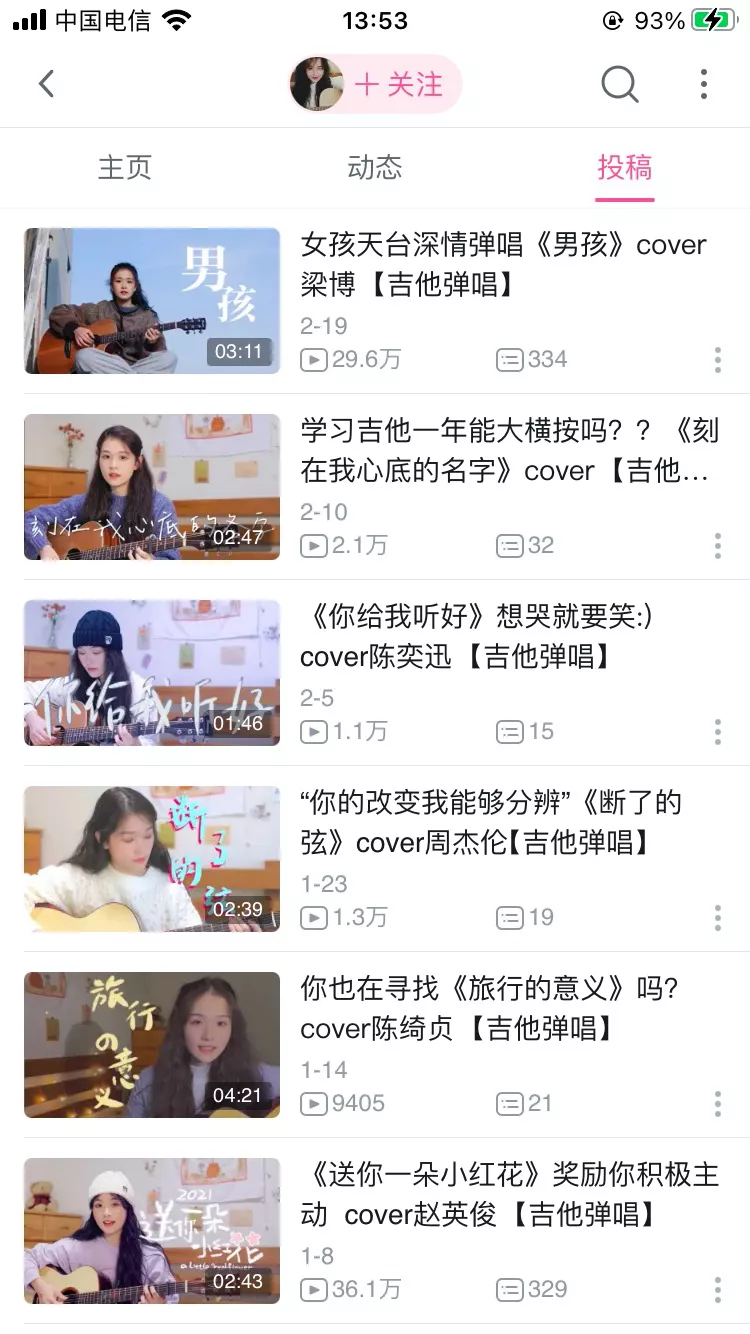Show options for 《刻在我心底的名字》 video

718,546
